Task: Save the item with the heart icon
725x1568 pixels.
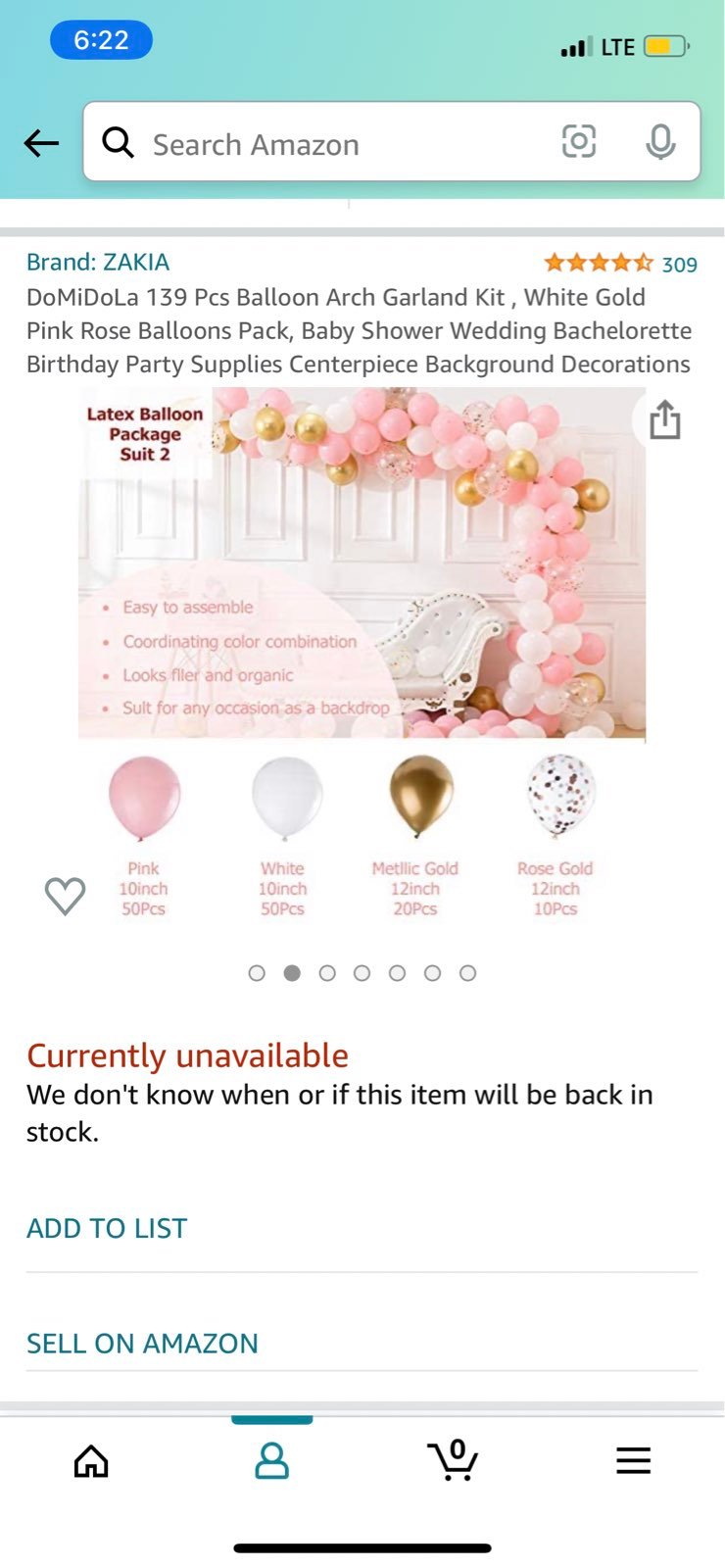Action: (x=66, y=895)
